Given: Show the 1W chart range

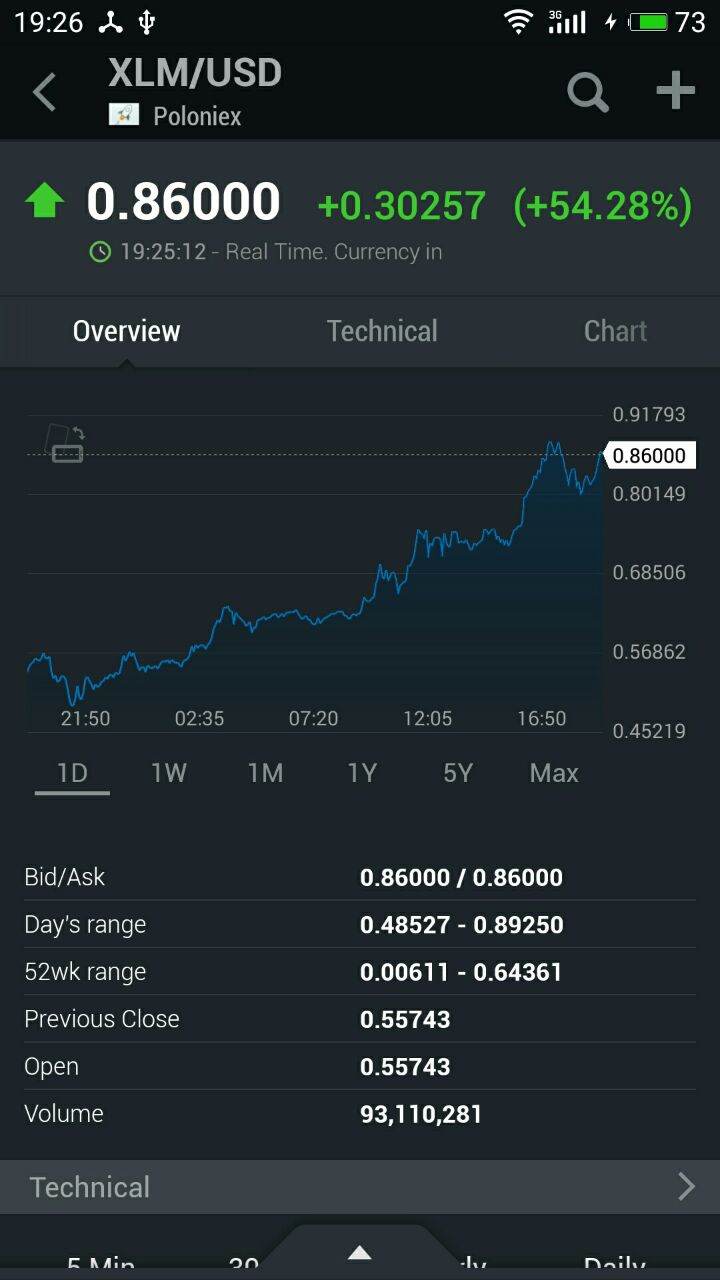Looking at the screenshot, I should [169, 773].
